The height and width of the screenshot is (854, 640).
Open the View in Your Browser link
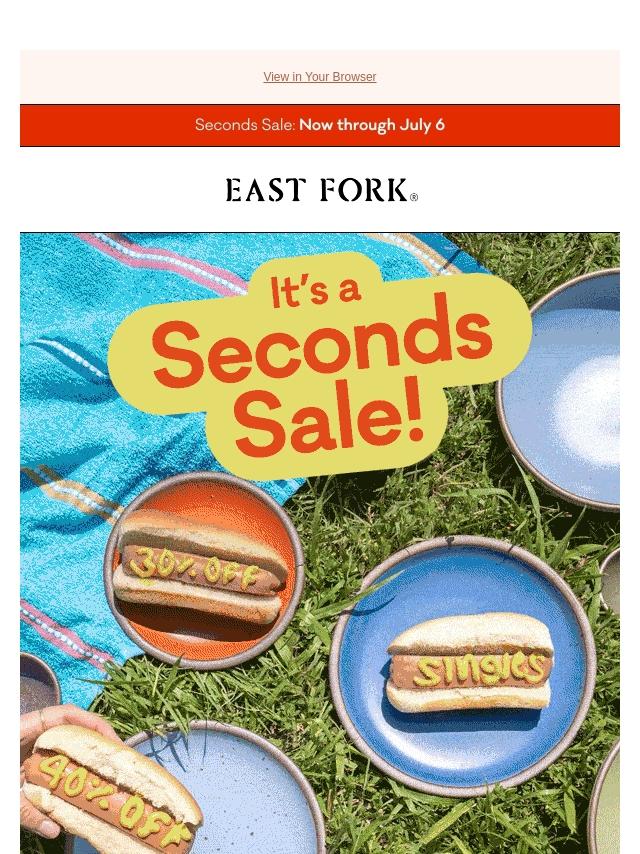tap(319, 77)
